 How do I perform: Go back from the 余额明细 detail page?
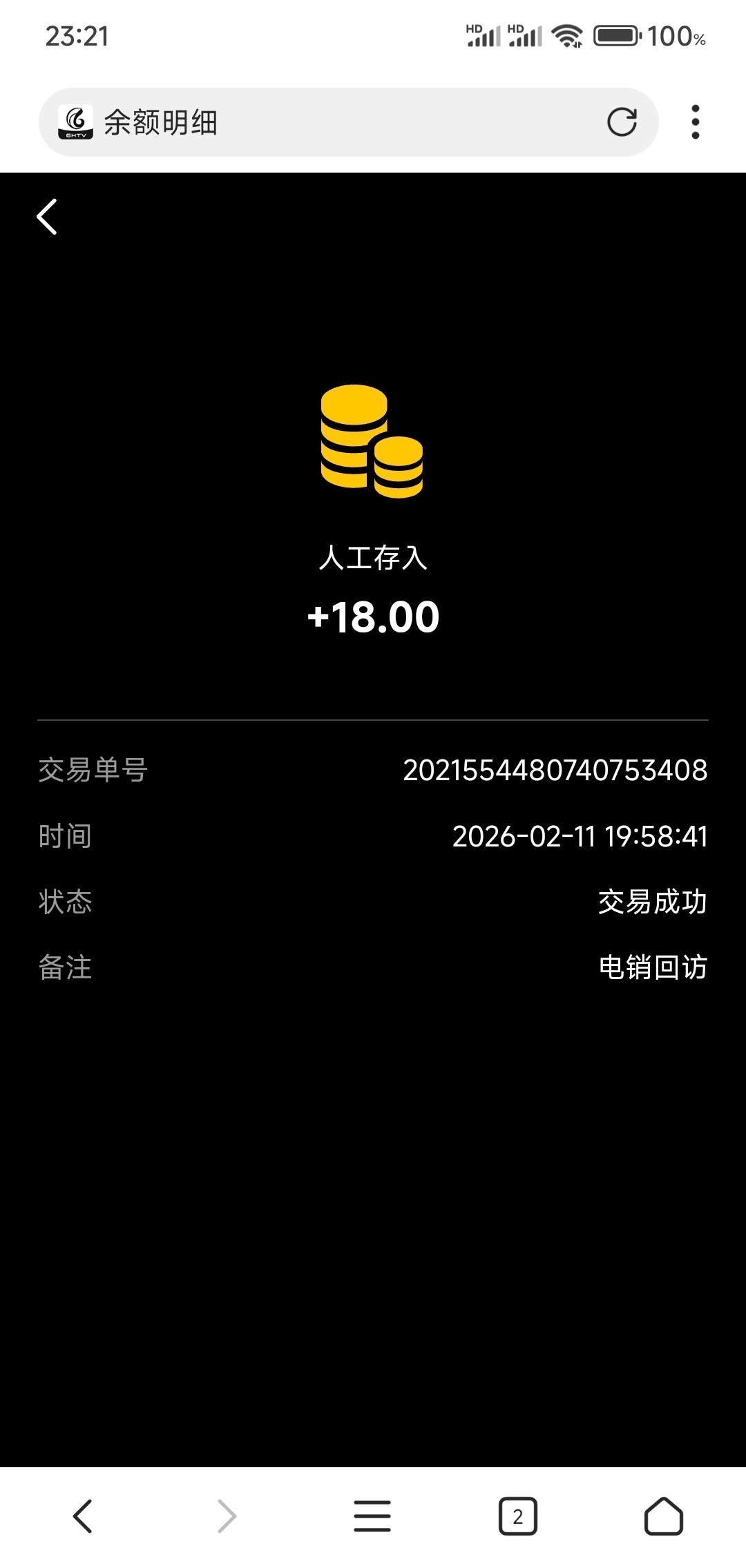click(47, 217)
